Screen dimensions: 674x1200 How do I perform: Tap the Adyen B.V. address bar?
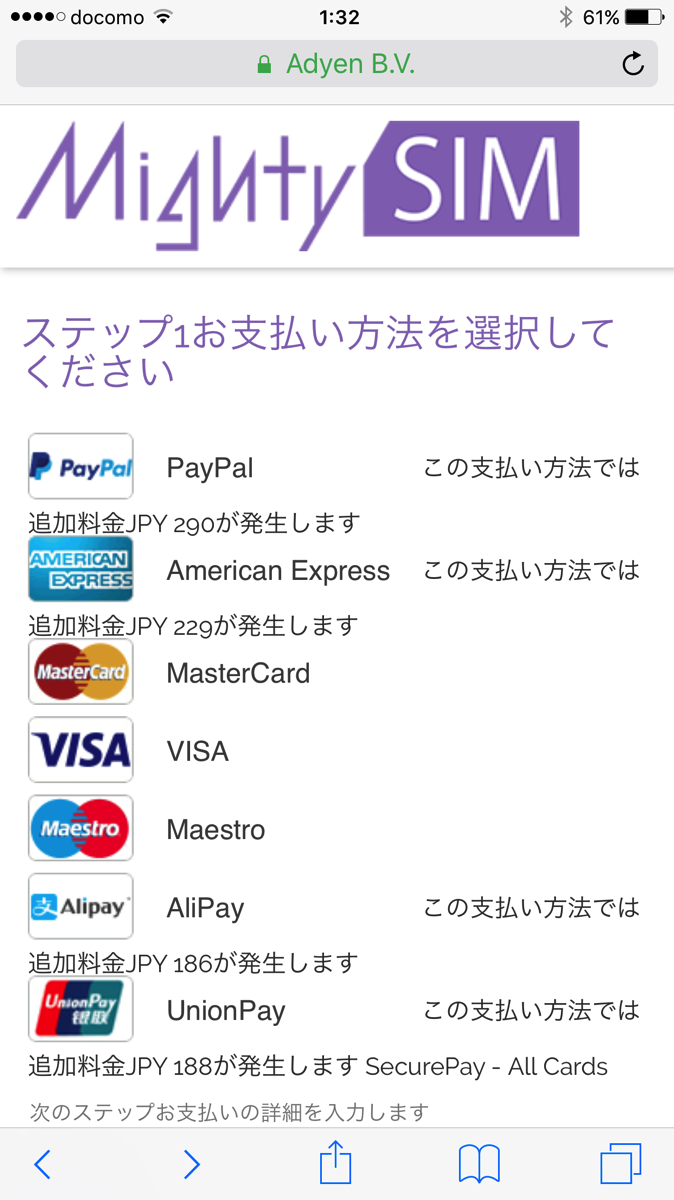337,64
